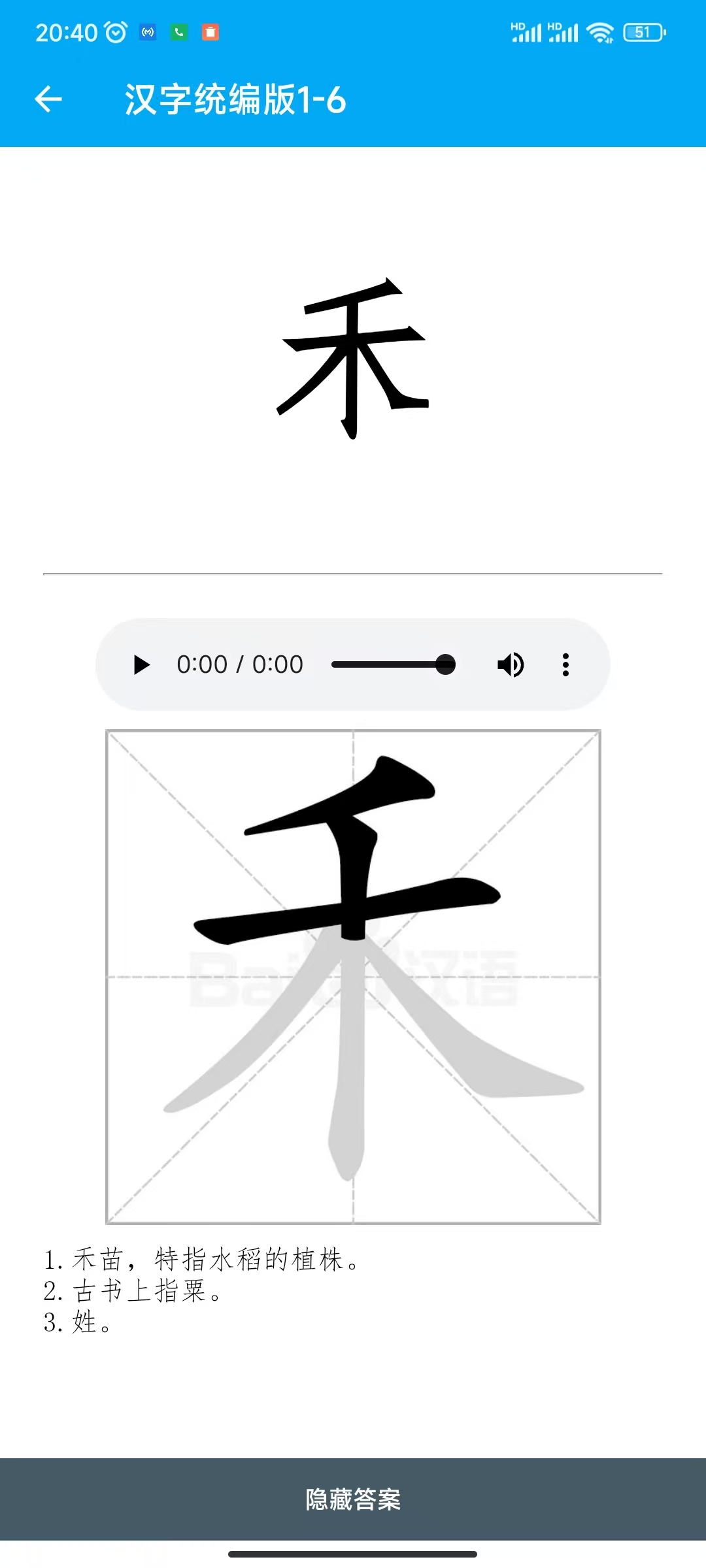Tap the audio progress slider

[392, 665]
